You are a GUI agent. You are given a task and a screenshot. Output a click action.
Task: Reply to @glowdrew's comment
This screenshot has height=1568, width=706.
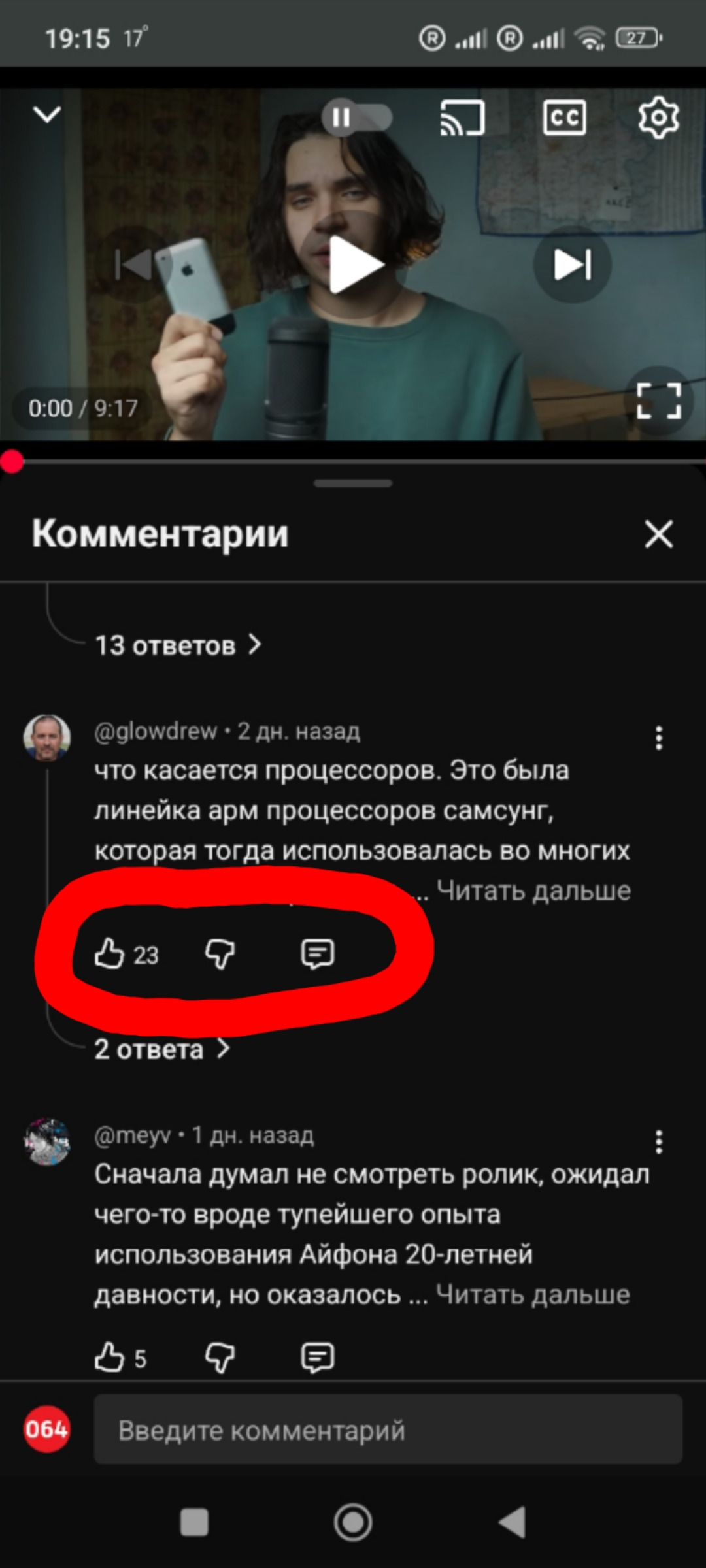coord(318,954)
